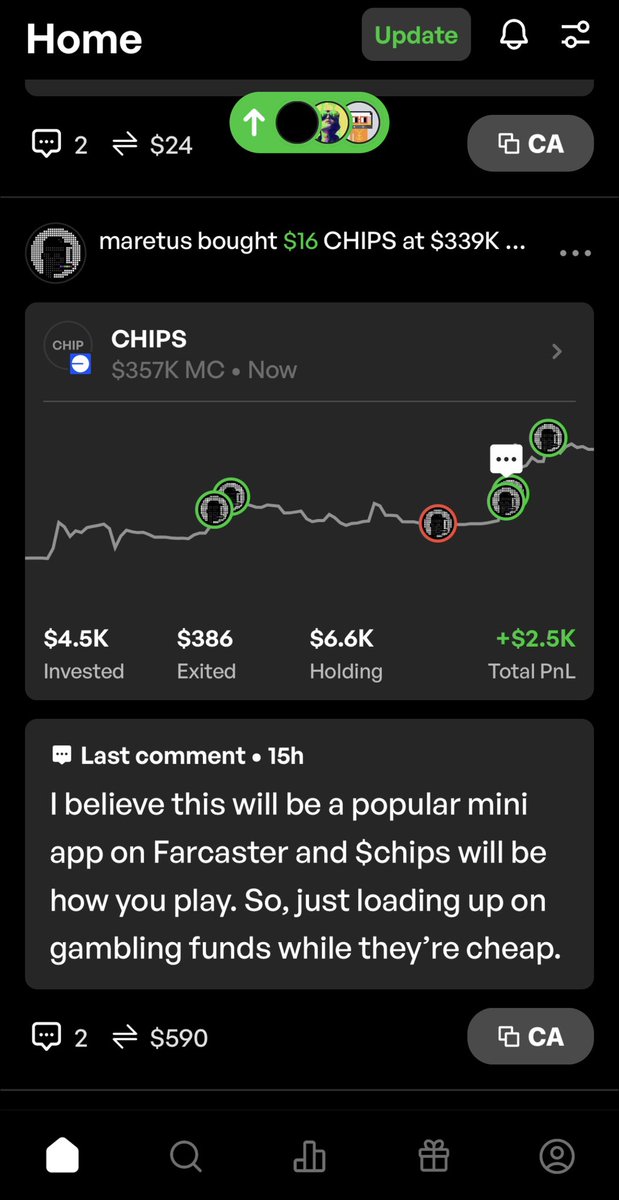
Task: Open the bar chart leaderboard tab
Action: tap(309, 1156)
